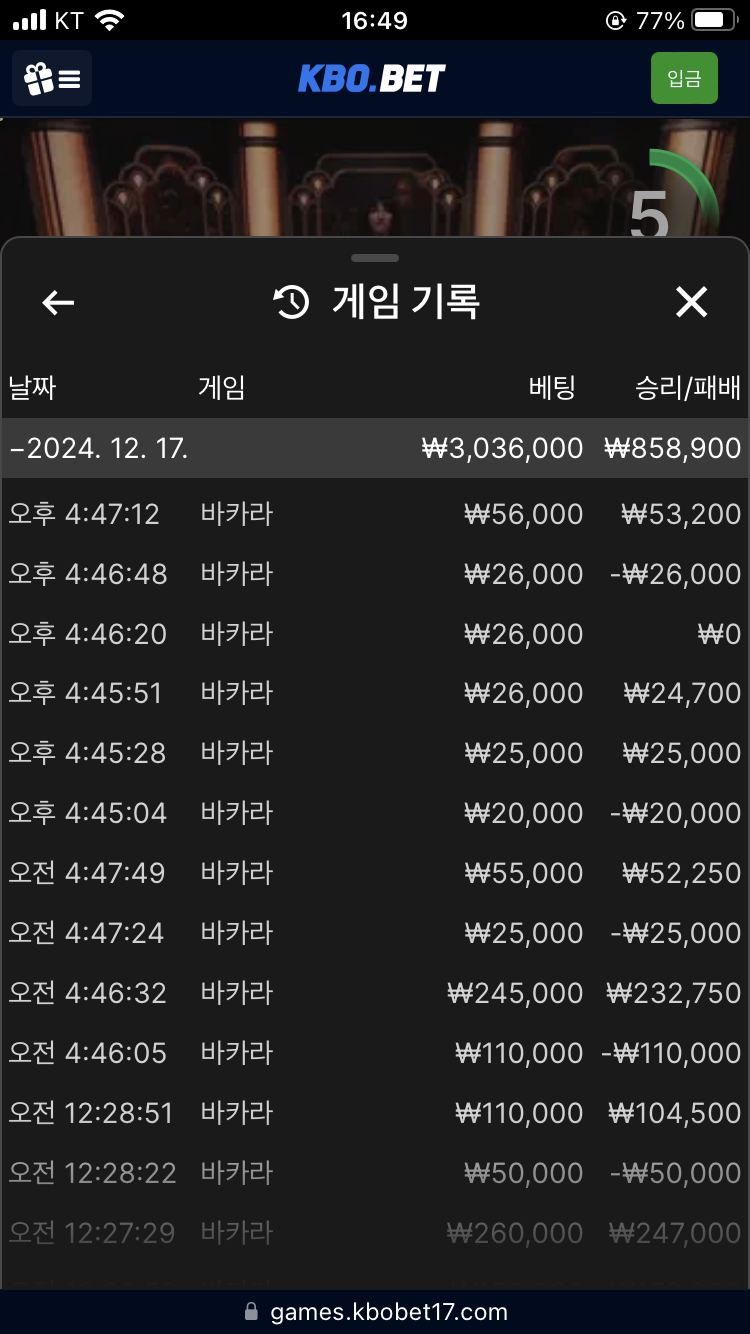Viewport: 750px width, 1334px height.
Task: Select the 오후 4:45:04 바카라 record
Action: pos(375,813)
